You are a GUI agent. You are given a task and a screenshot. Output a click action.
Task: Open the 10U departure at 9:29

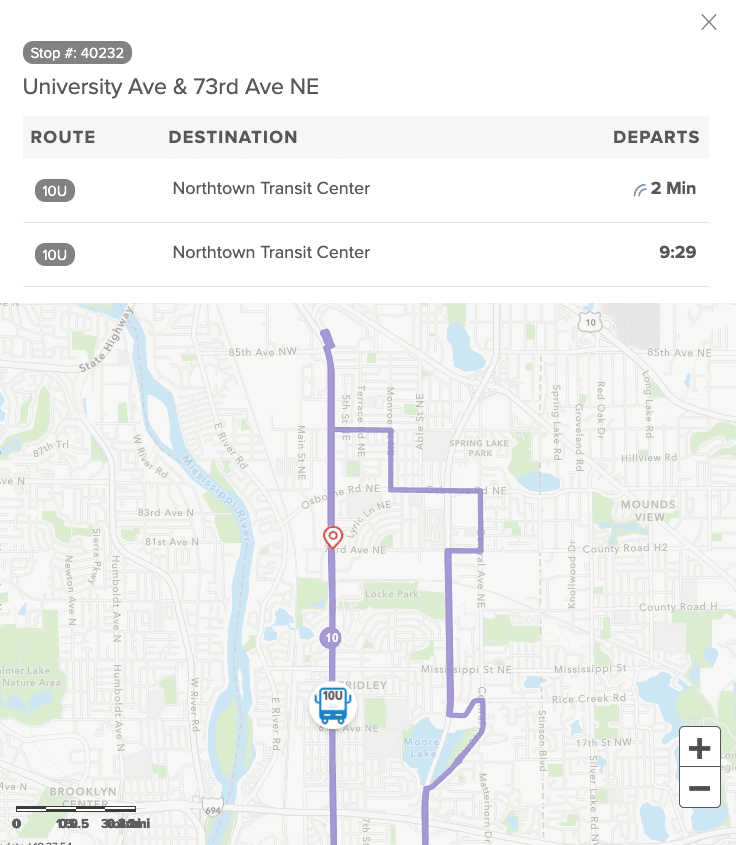(365, 253)
